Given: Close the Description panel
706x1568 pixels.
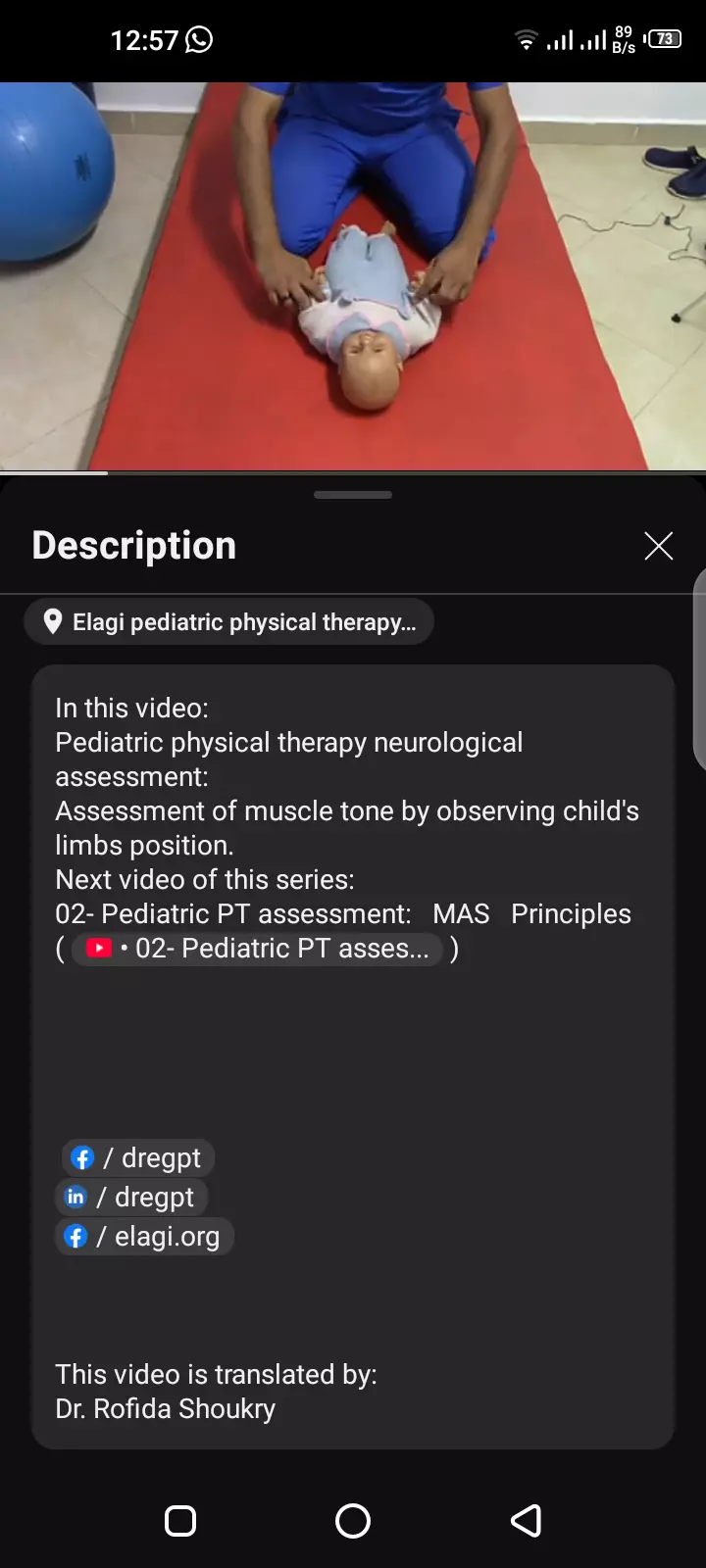Looking at the screenshot, I should (658, 546).
